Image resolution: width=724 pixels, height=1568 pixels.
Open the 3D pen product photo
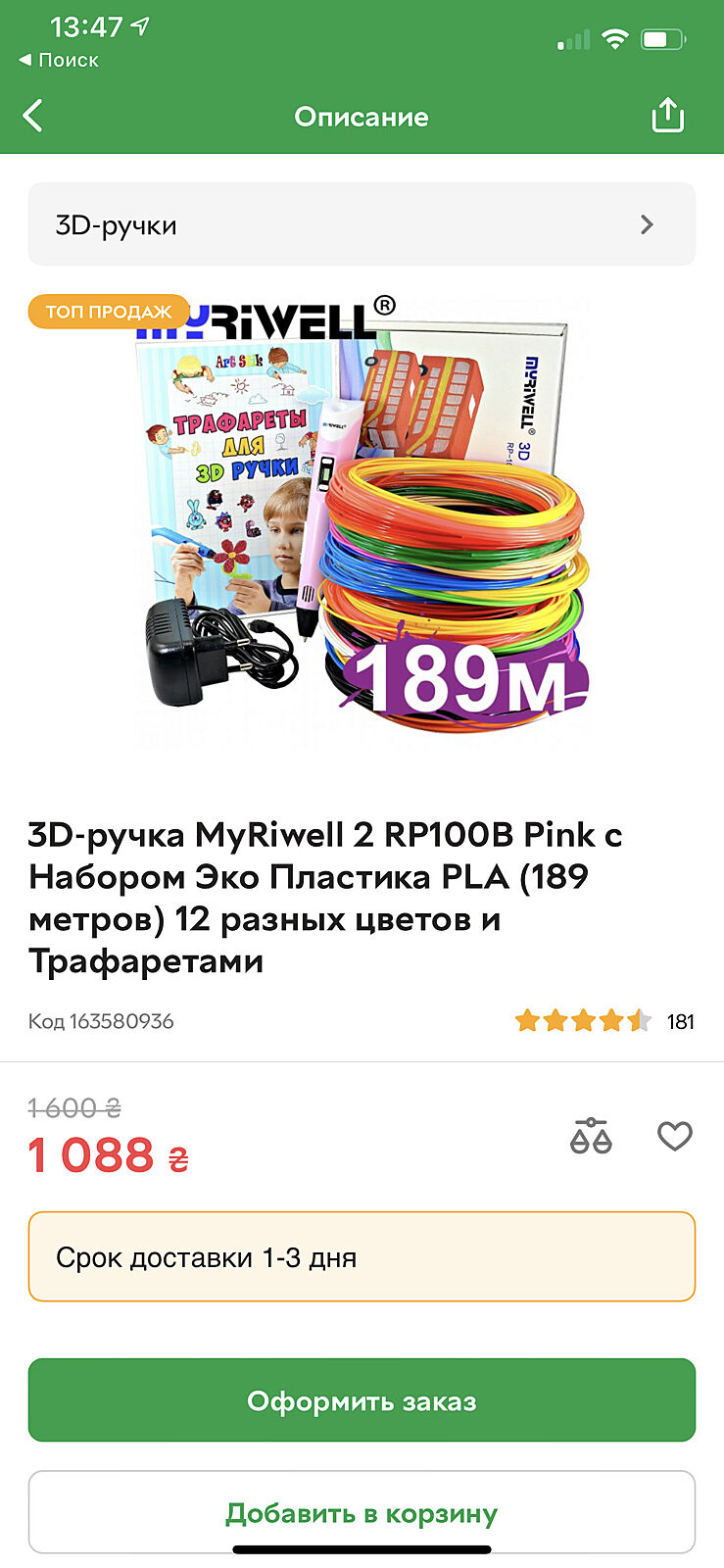(x=362, y=519)
